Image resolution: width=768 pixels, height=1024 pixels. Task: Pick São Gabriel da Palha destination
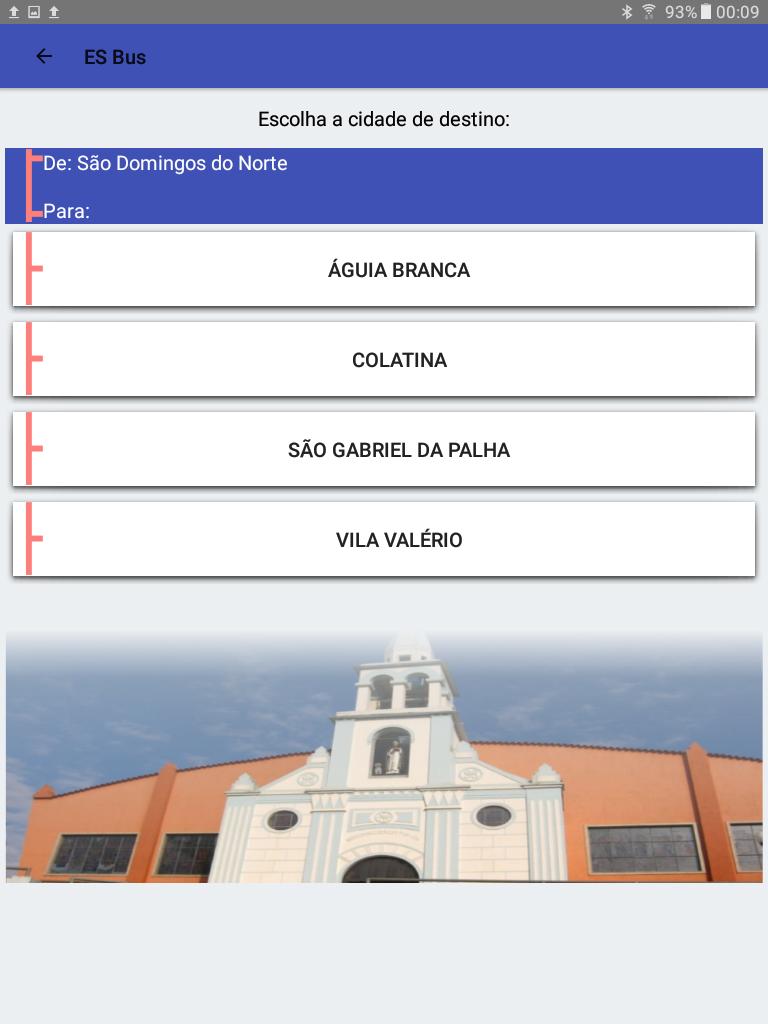click(398, 450)
